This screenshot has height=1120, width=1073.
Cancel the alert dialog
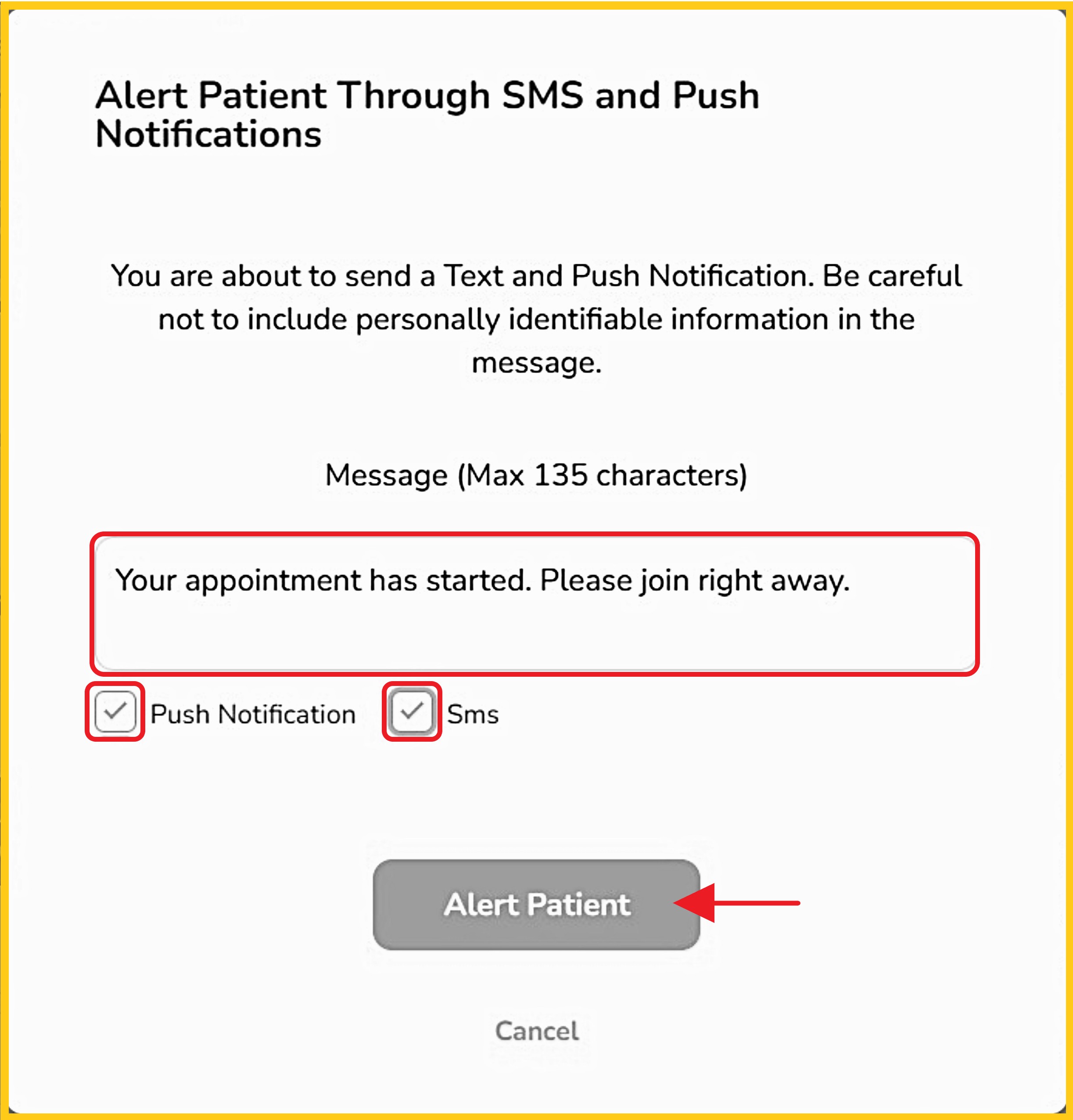536,1031
